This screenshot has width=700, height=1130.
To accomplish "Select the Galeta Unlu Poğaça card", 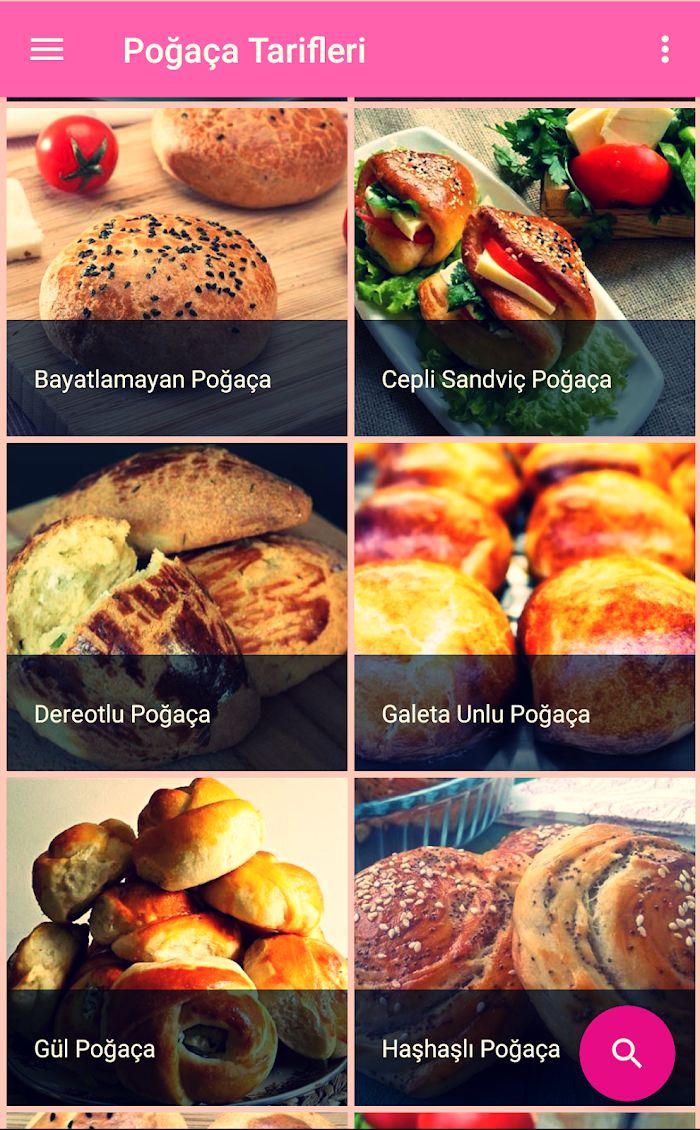I will 524,607.
